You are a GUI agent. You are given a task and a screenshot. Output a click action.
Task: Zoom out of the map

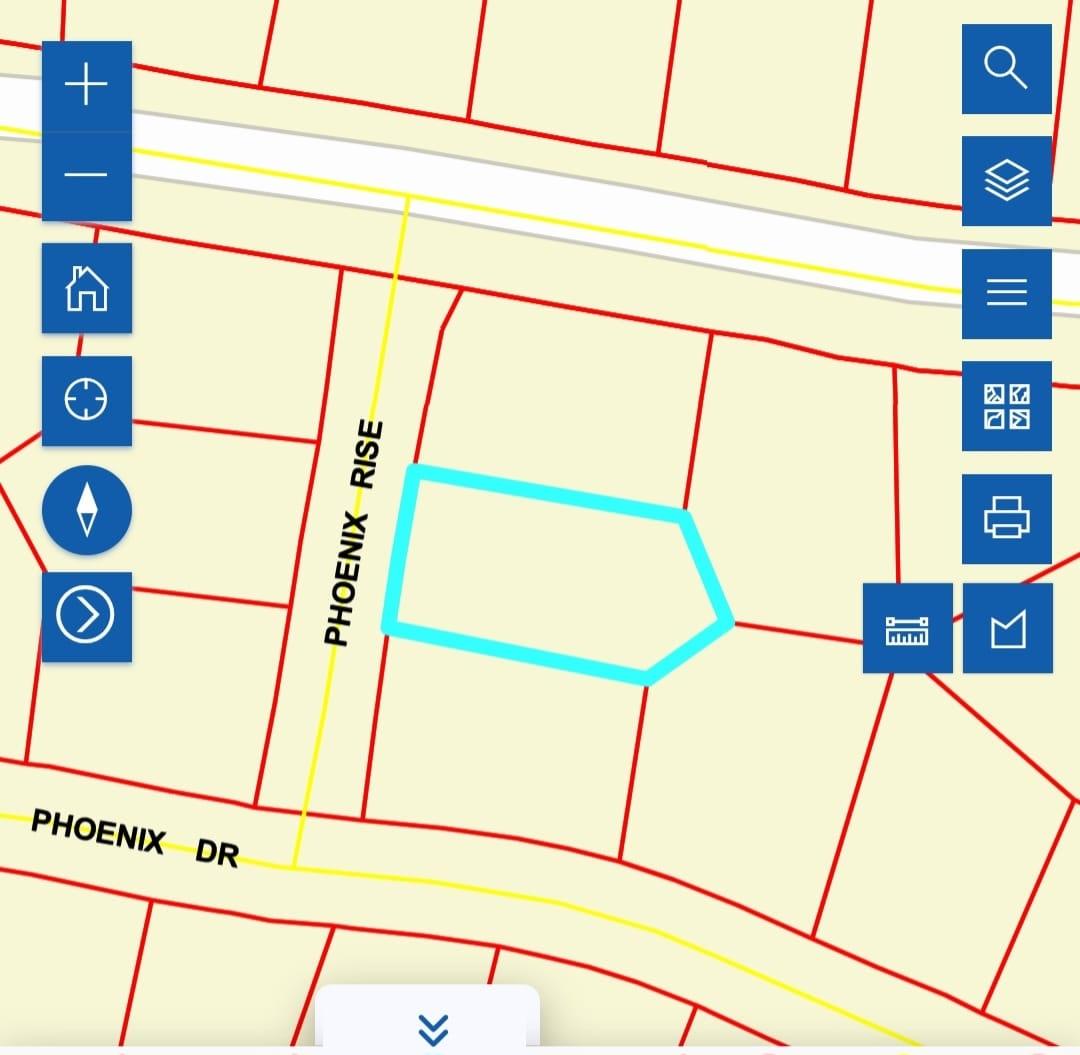click(87, 175)
